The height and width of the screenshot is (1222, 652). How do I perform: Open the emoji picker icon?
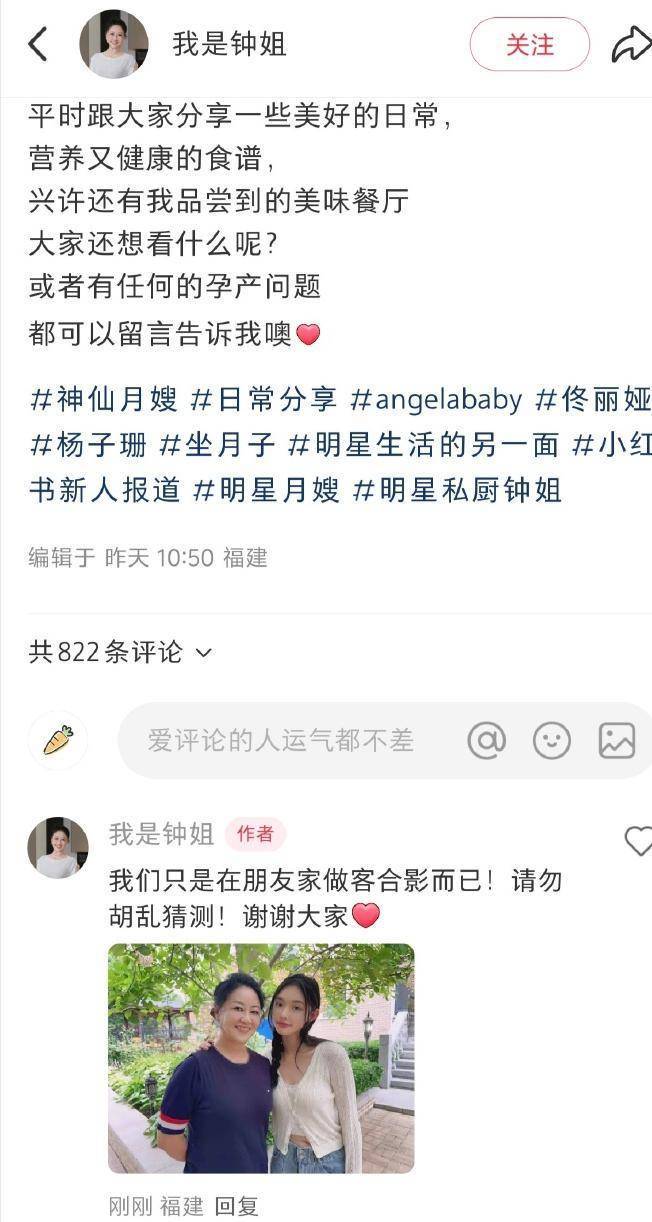click(x=551, y=741)
